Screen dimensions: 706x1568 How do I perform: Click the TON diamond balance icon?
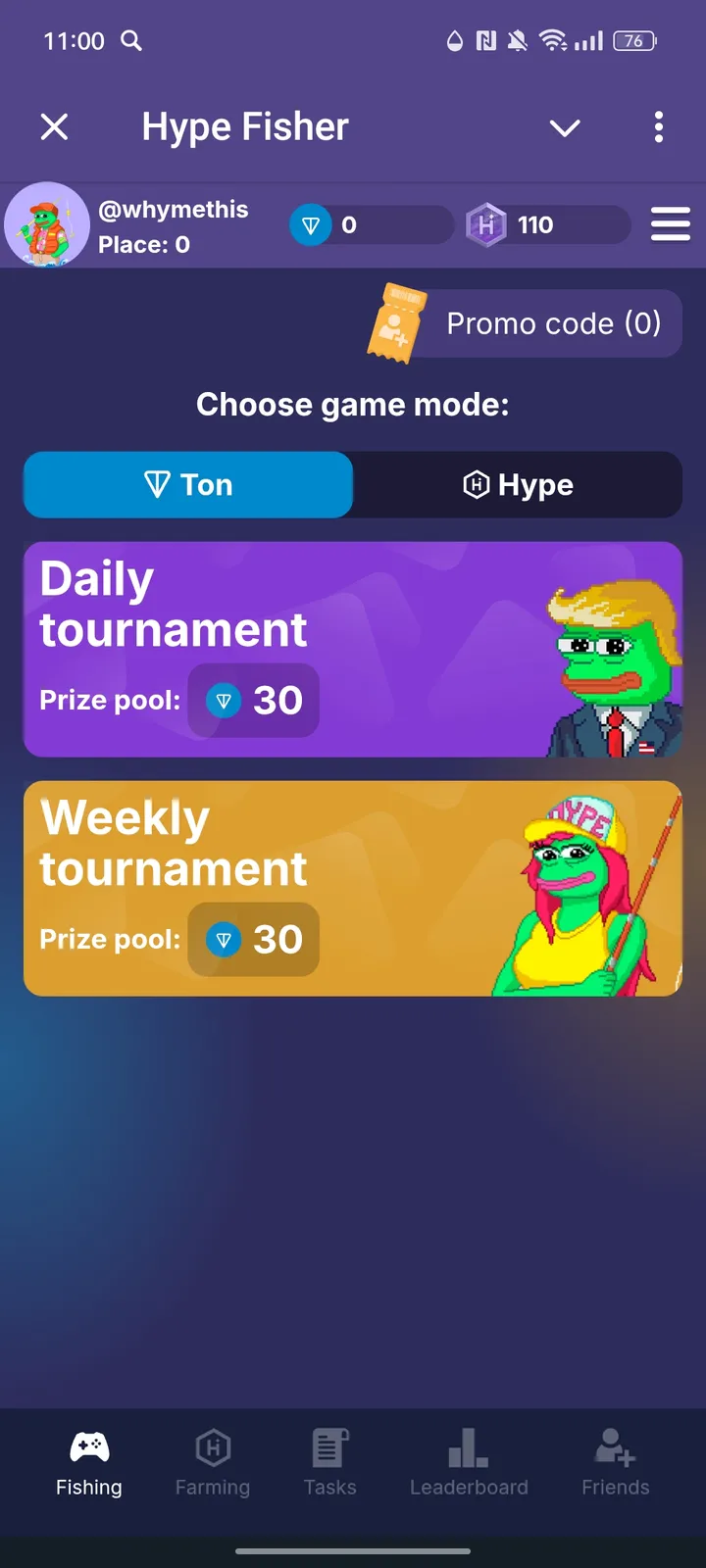click(312, 224)
